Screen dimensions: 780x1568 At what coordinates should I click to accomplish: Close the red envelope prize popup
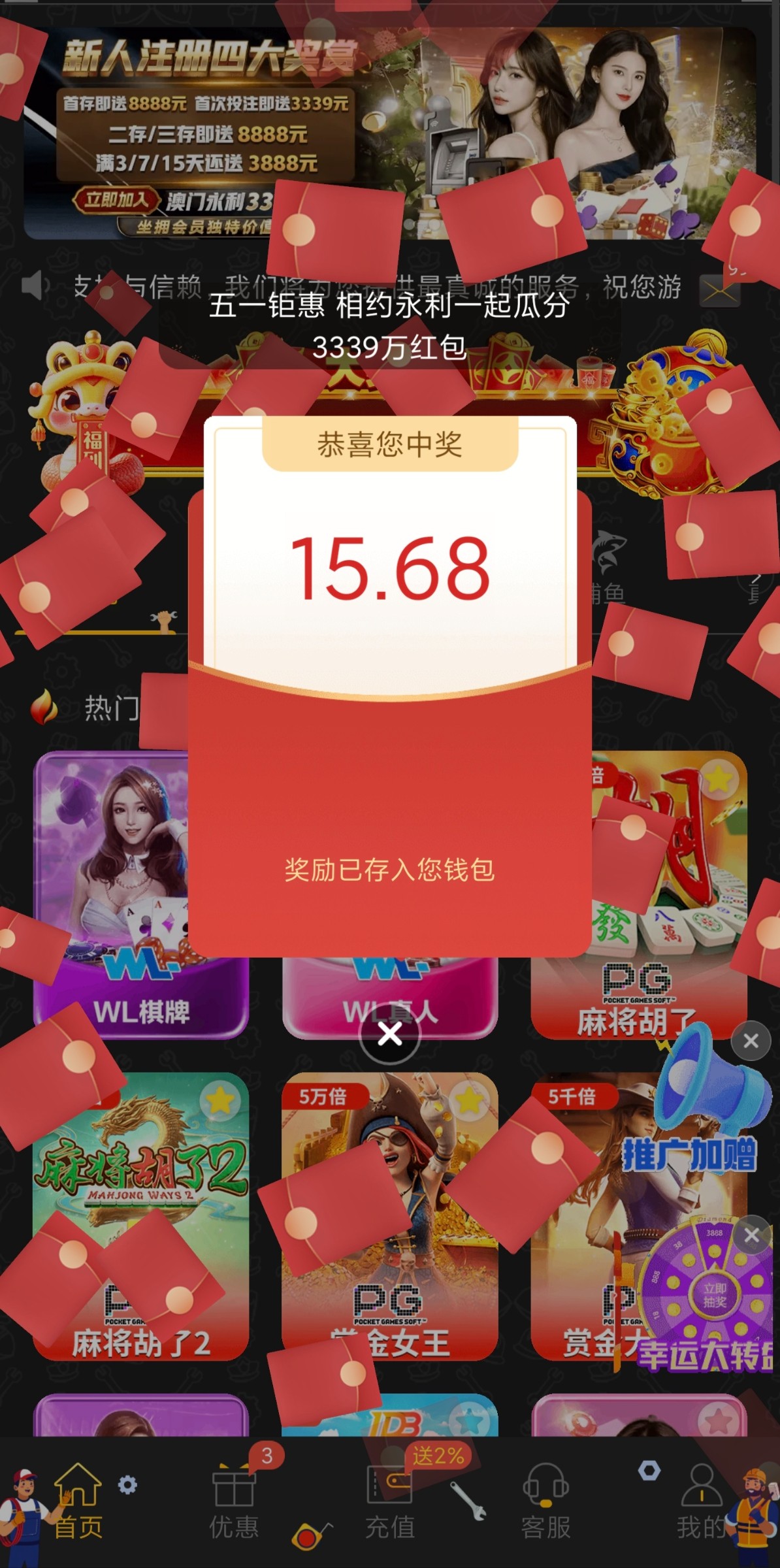click(389, 1034)
